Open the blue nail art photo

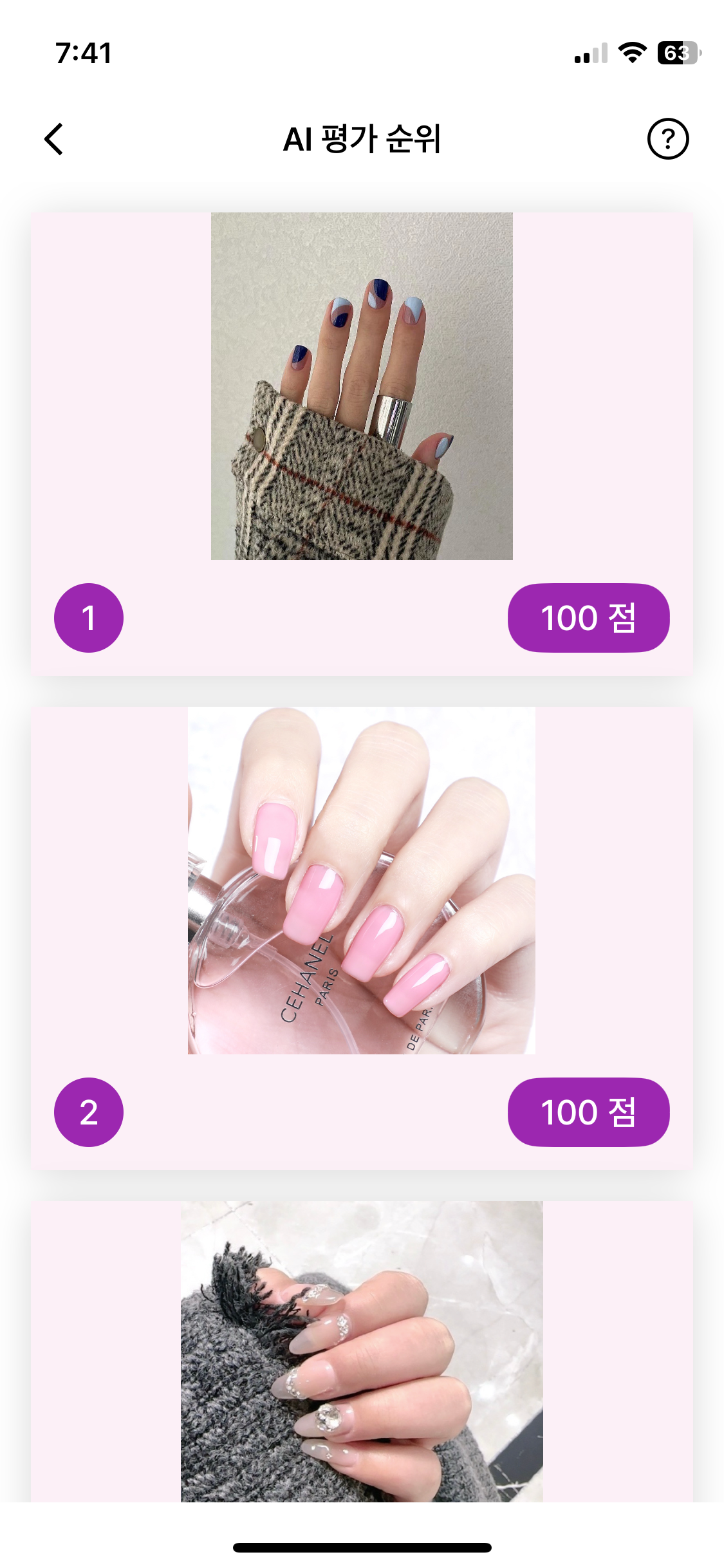(362, 386)
